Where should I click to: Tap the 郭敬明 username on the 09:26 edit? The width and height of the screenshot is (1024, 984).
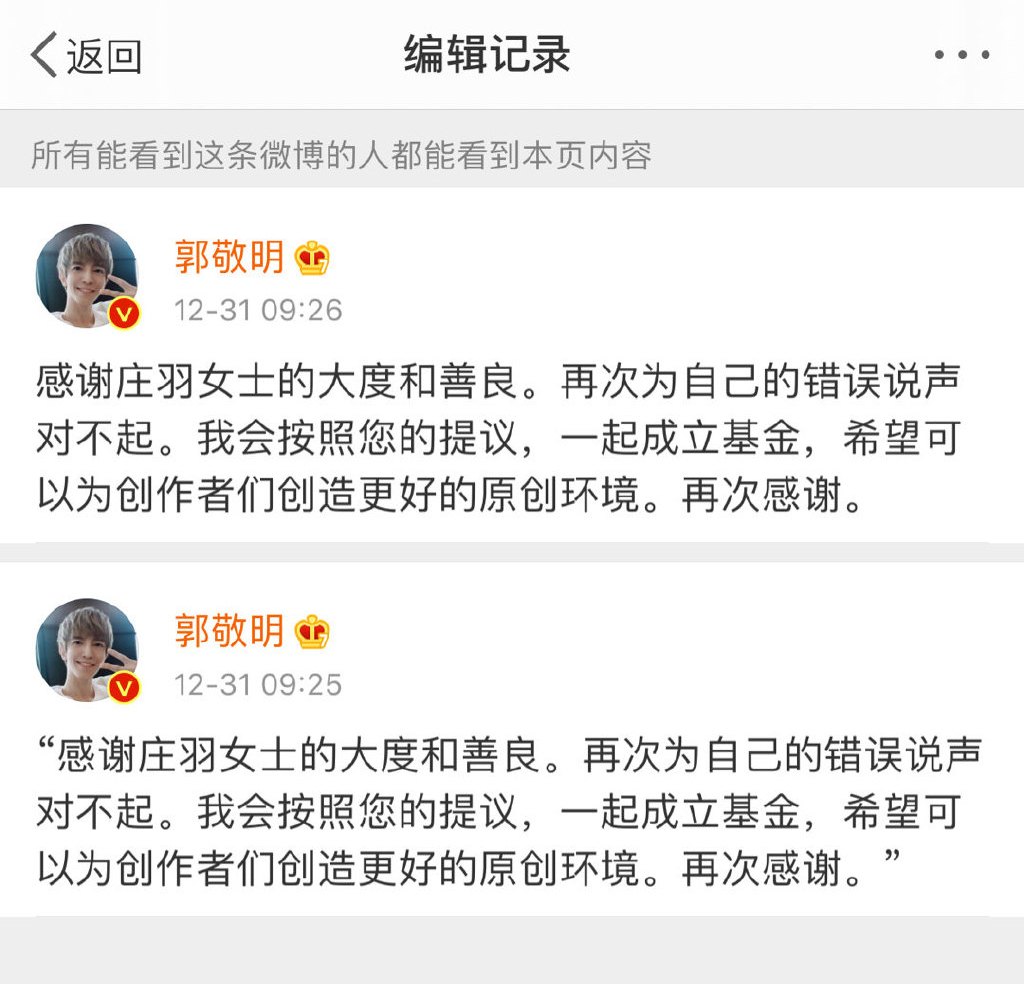[x=229, y=258]
